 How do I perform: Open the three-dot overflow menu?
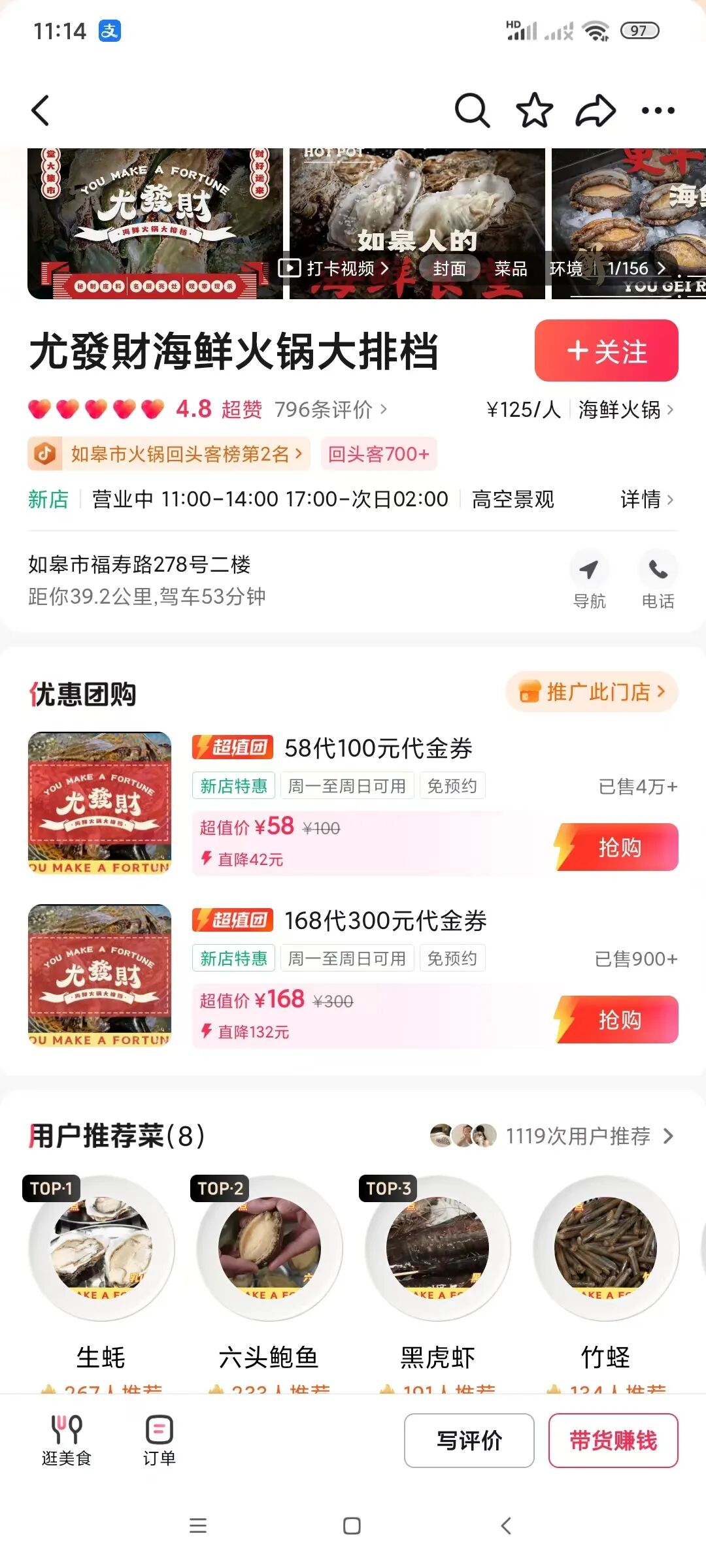(x=658, y=110)
